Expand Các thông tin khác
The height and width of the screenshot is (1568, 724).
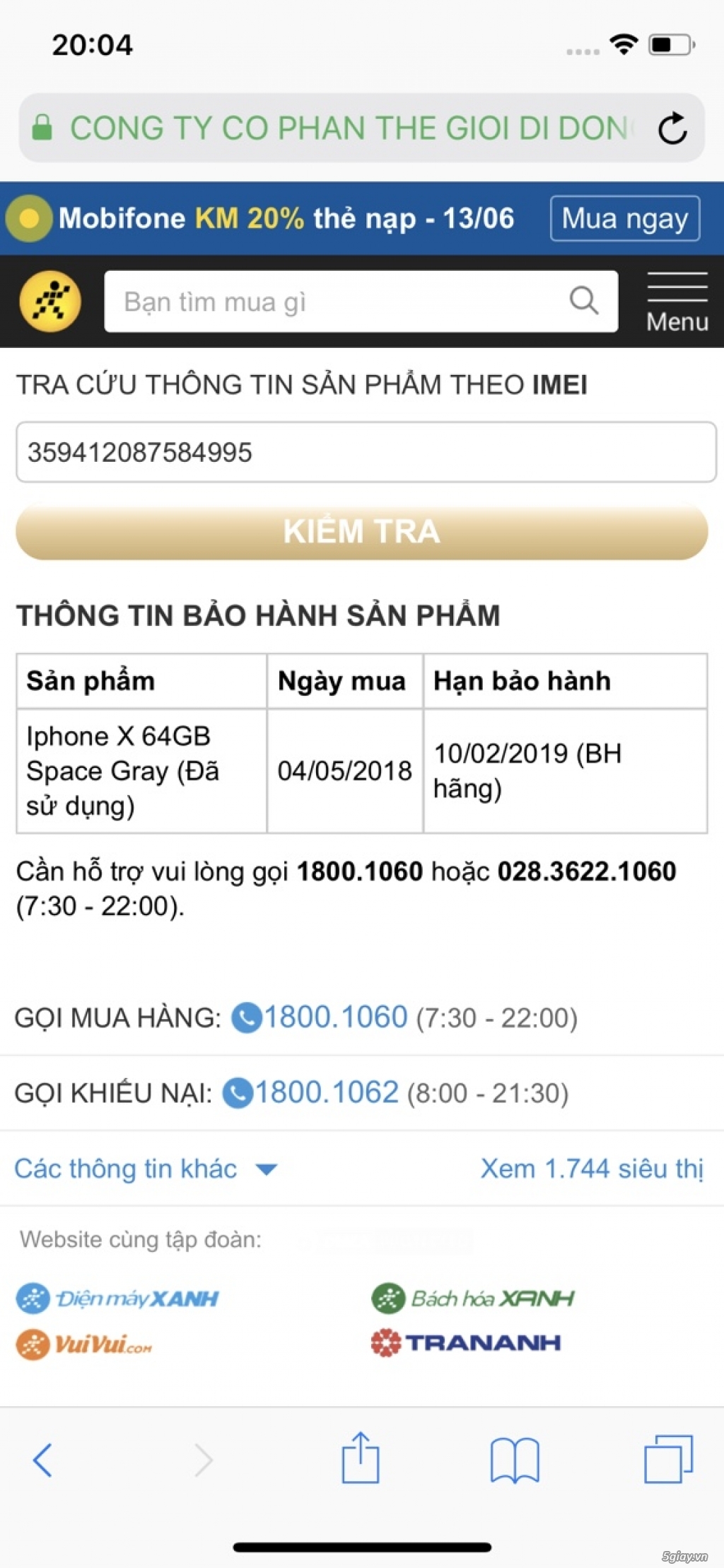(146, 1168)
